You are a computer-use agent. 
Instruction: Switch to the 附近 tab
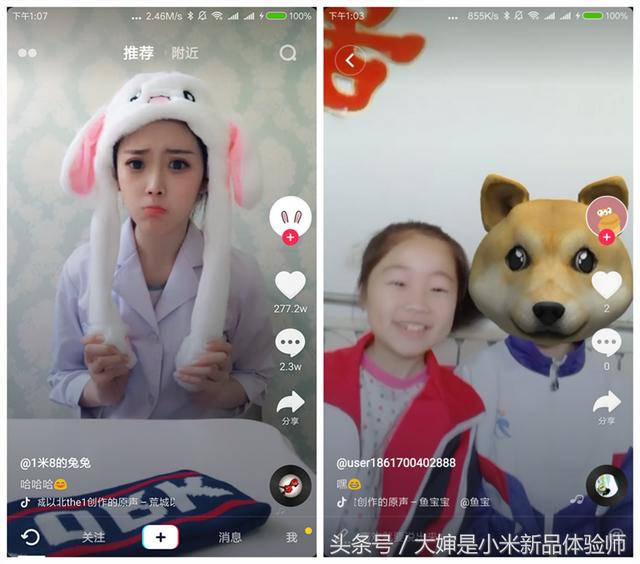[x=184, y=53]
